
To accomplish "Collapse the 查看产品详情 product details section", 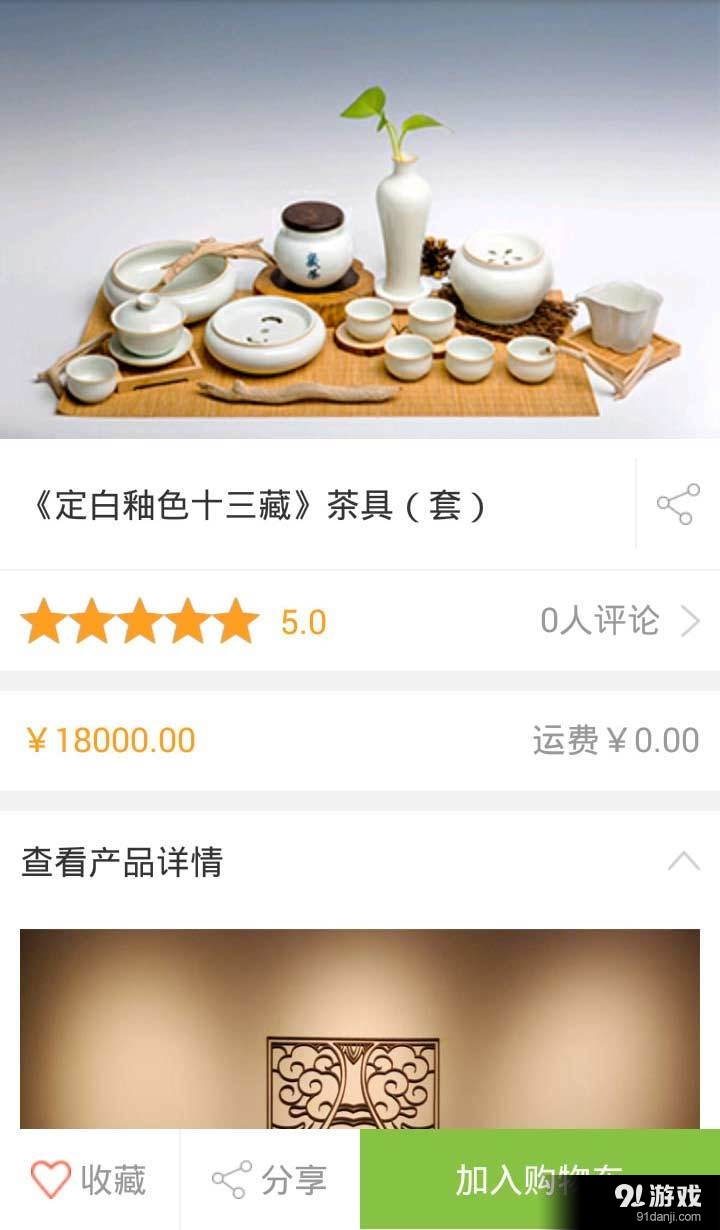I will click(683, 858).
